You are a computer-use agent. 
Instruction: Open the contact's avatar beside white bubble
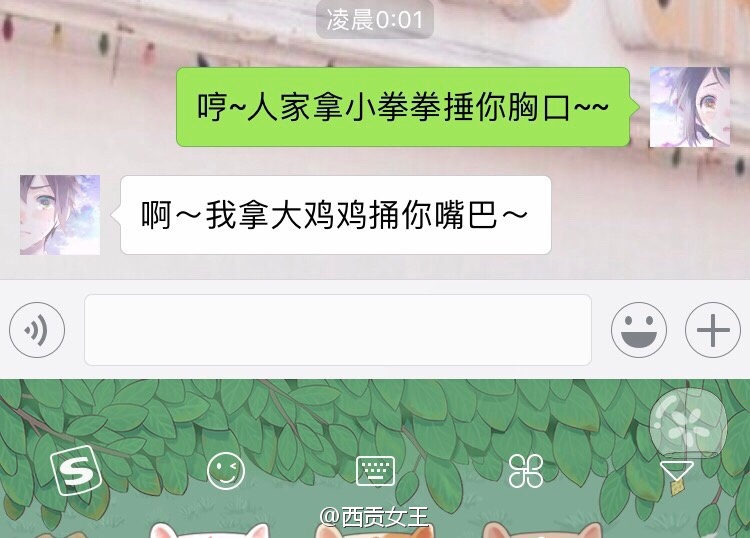(60, 215)
